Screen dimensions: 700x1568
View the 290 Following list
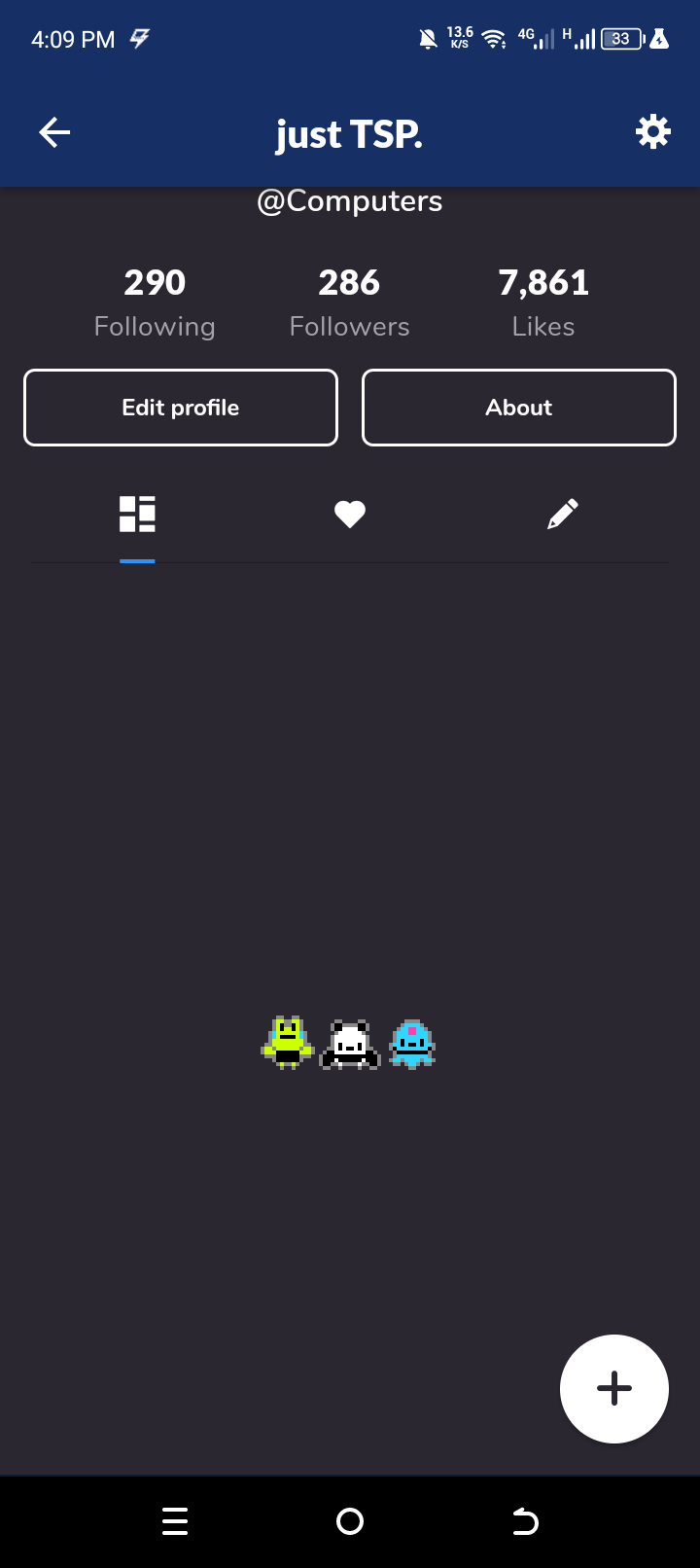pos(155,303)
